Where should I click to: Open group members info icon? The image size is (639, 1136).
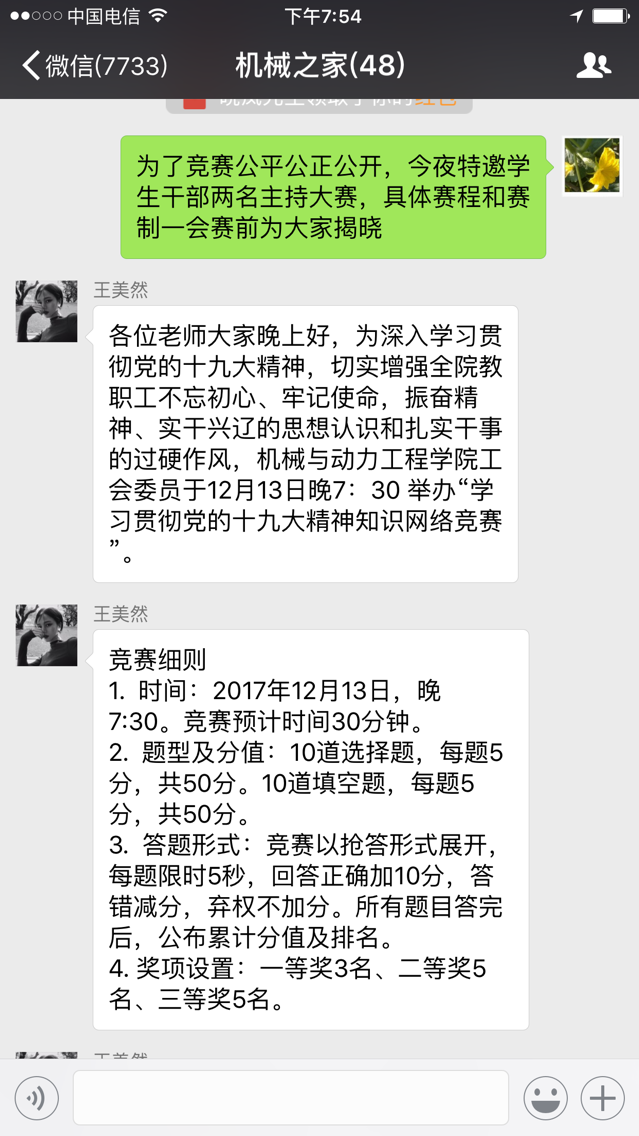tap(593, 66)
